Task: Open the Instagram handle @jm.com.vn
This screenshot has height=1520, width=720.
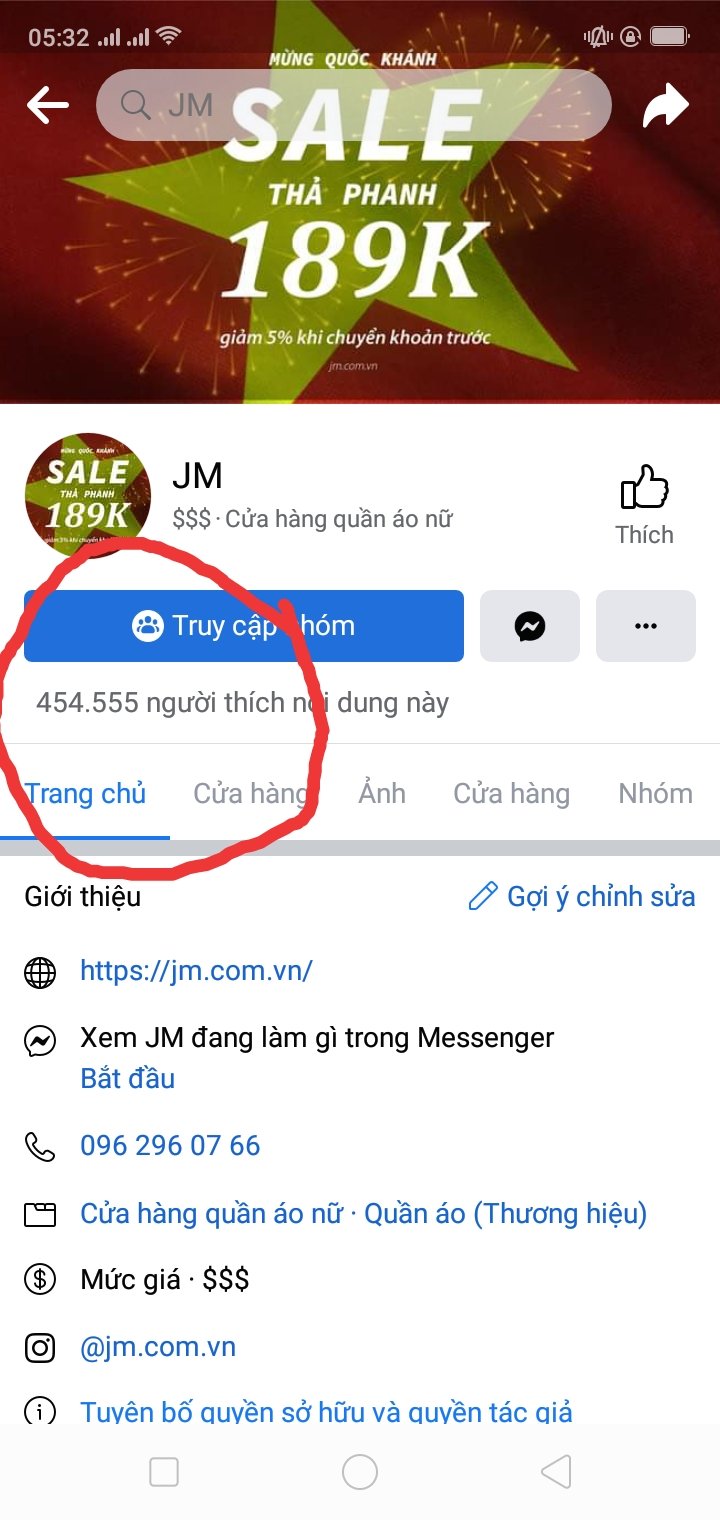Action: coord(158,1347)
